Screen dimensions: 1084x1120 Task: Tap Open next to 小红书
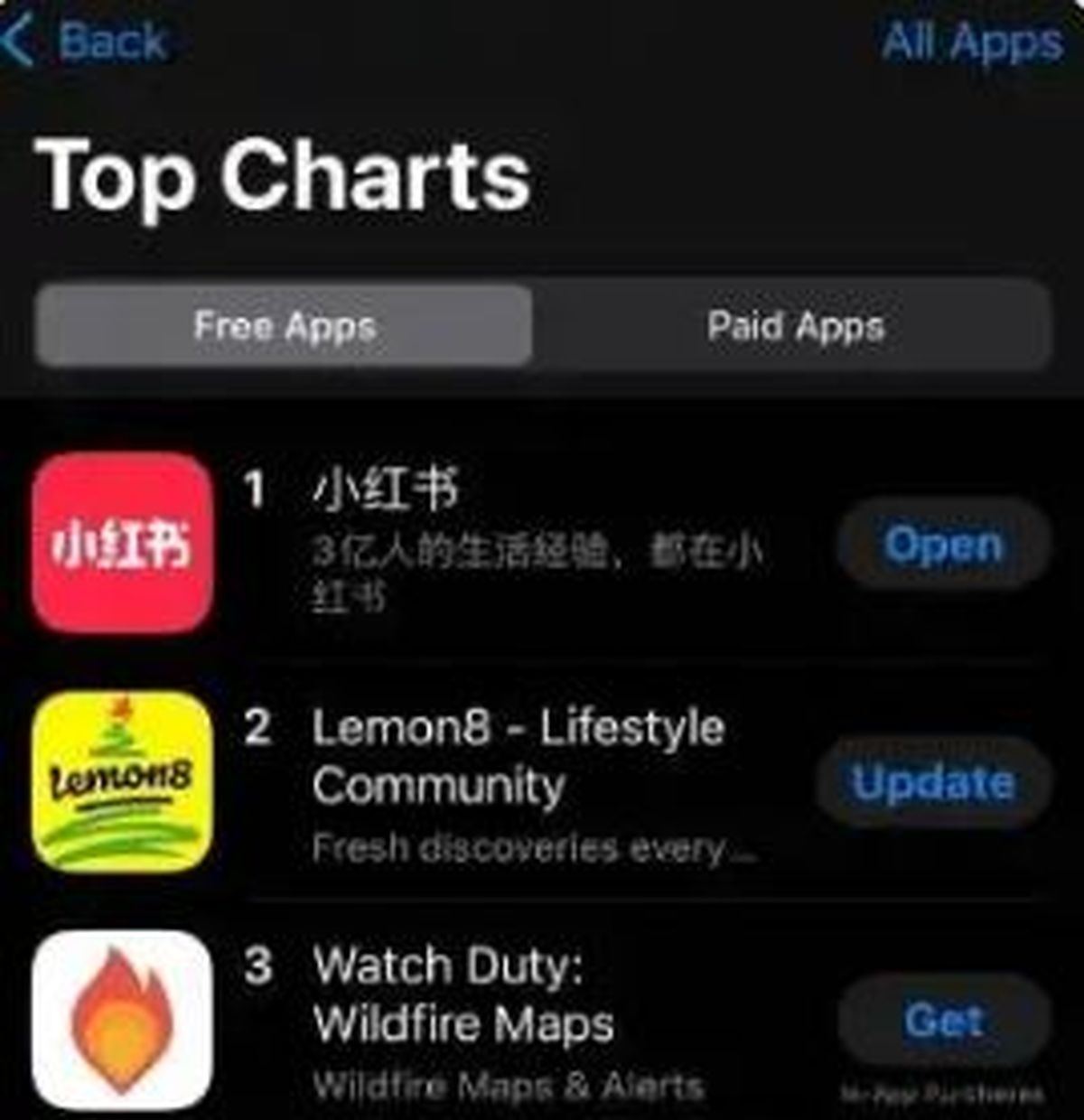[944, 545]
